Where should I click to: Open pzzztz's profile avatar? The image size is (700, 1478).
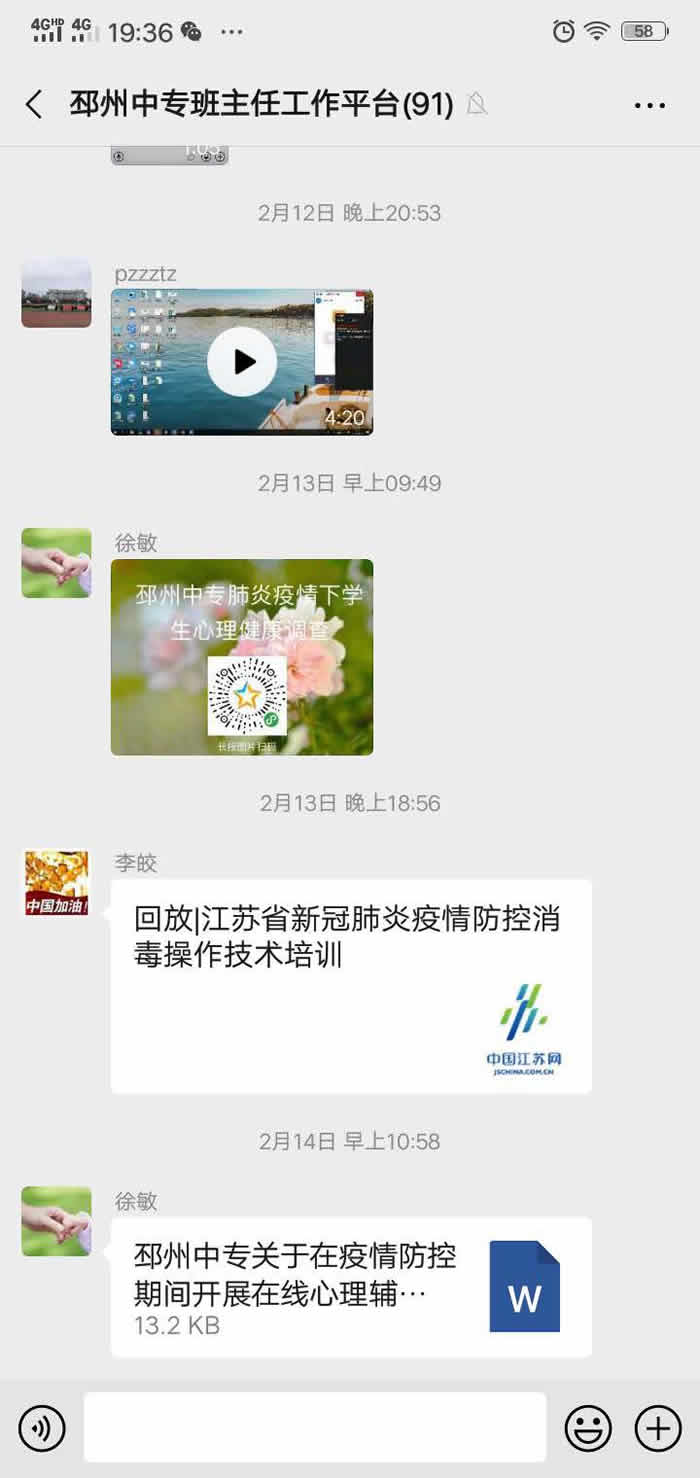(56, 292)
